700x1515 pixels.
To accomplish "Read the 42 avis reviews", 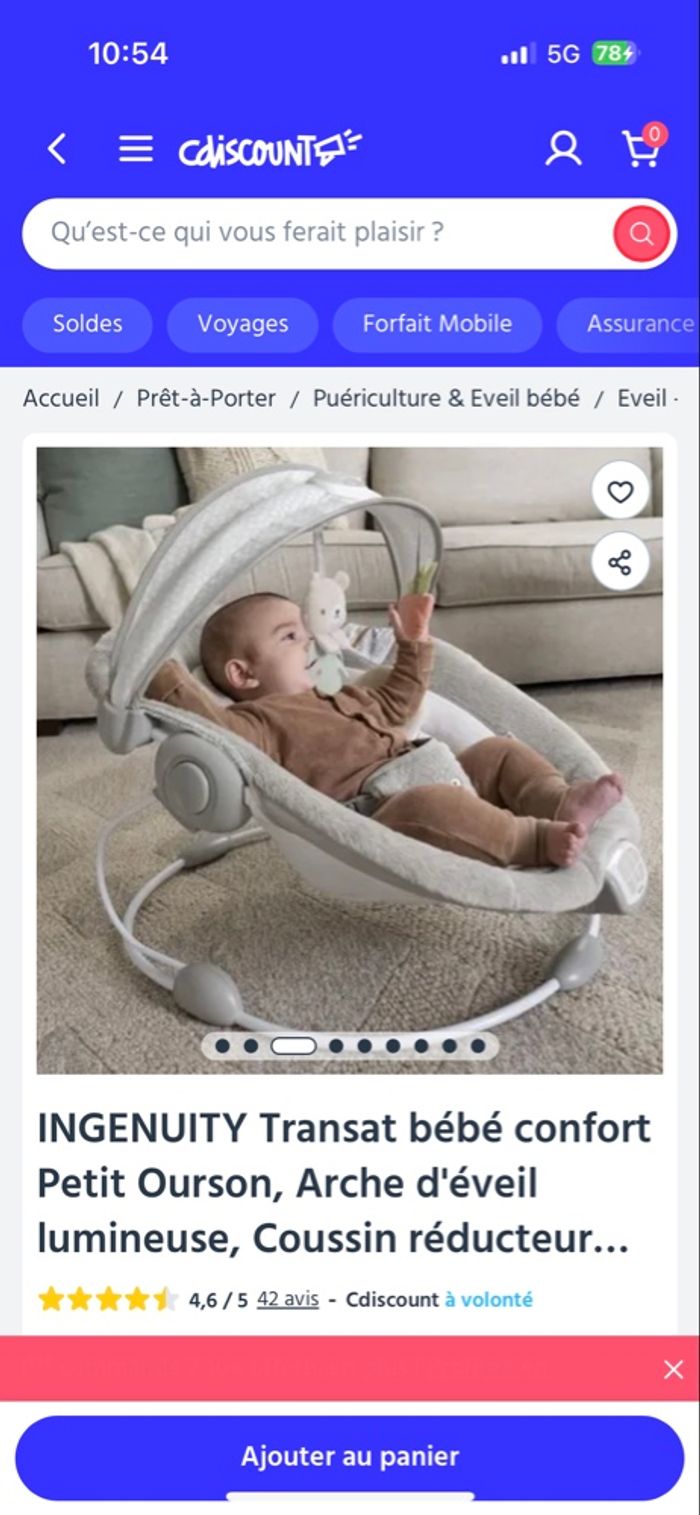I will coord(287,1299).
